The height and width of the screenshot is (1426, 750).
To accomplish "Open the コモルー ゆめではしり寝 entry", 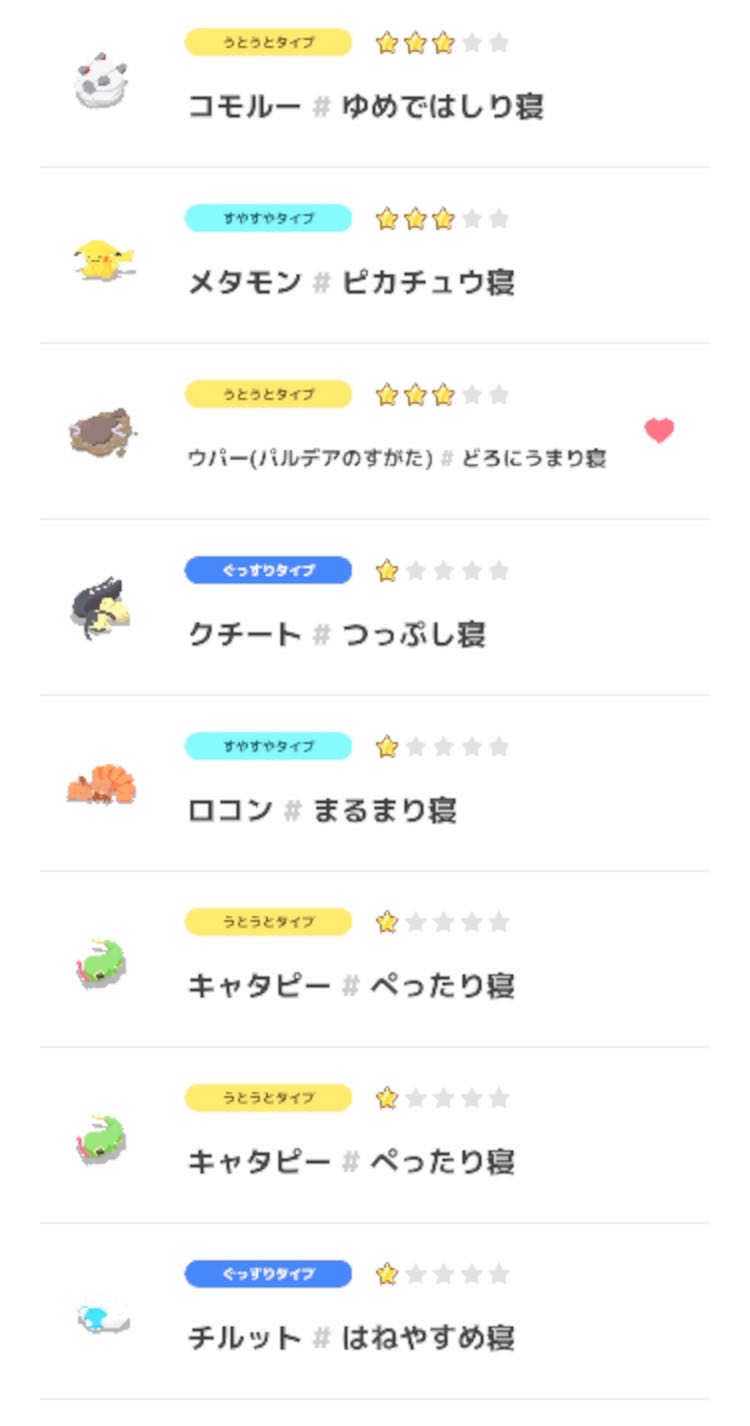I will click(x=365, y=106).
